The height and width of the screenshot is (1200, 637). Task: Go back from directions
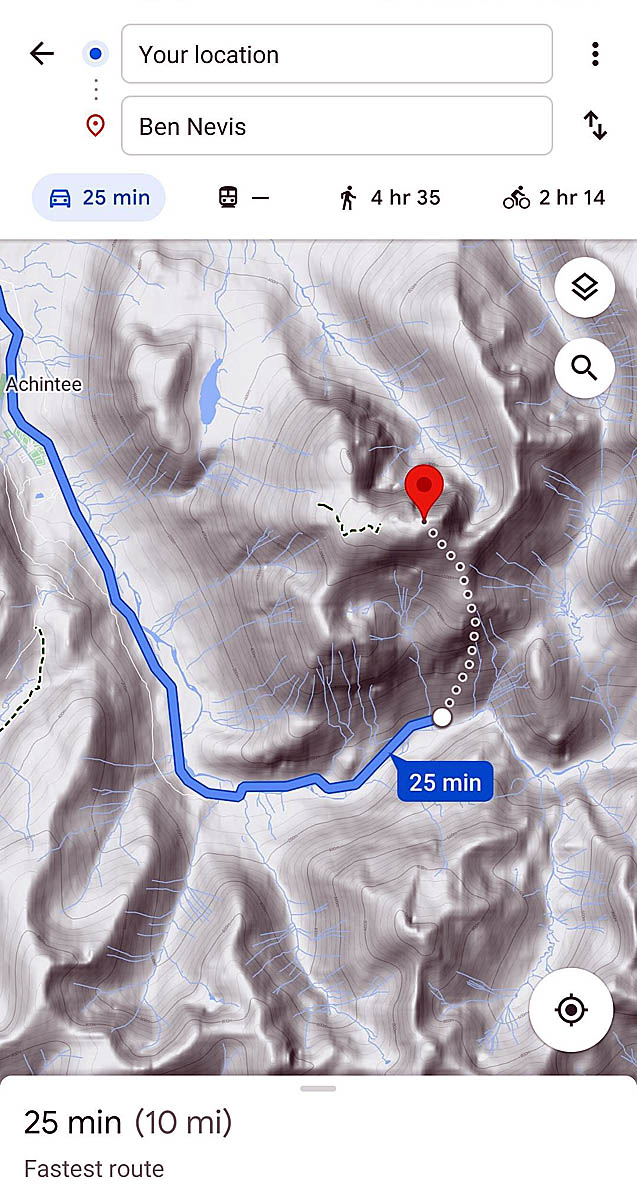click(42, 54)
